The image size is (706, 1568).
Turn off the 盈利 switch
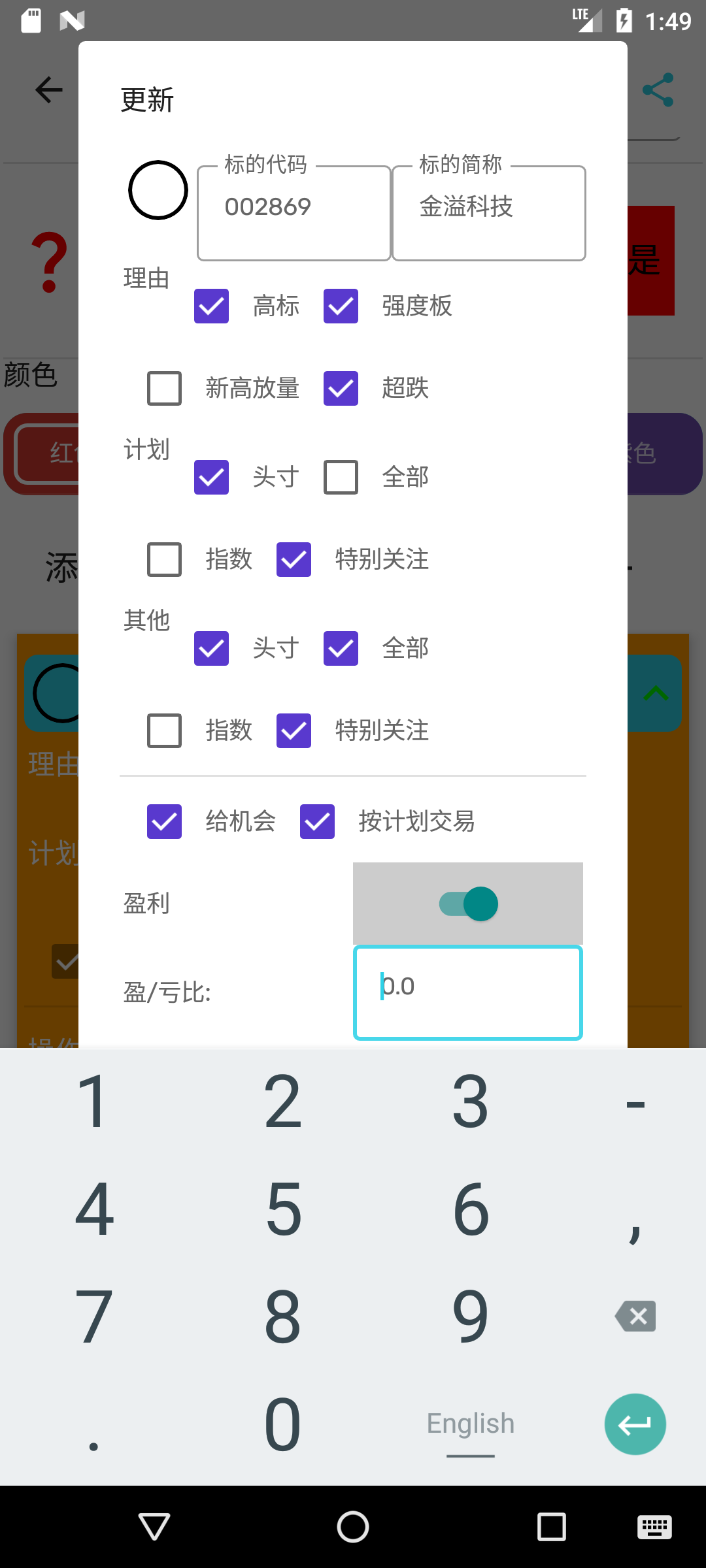click(468, 904)
